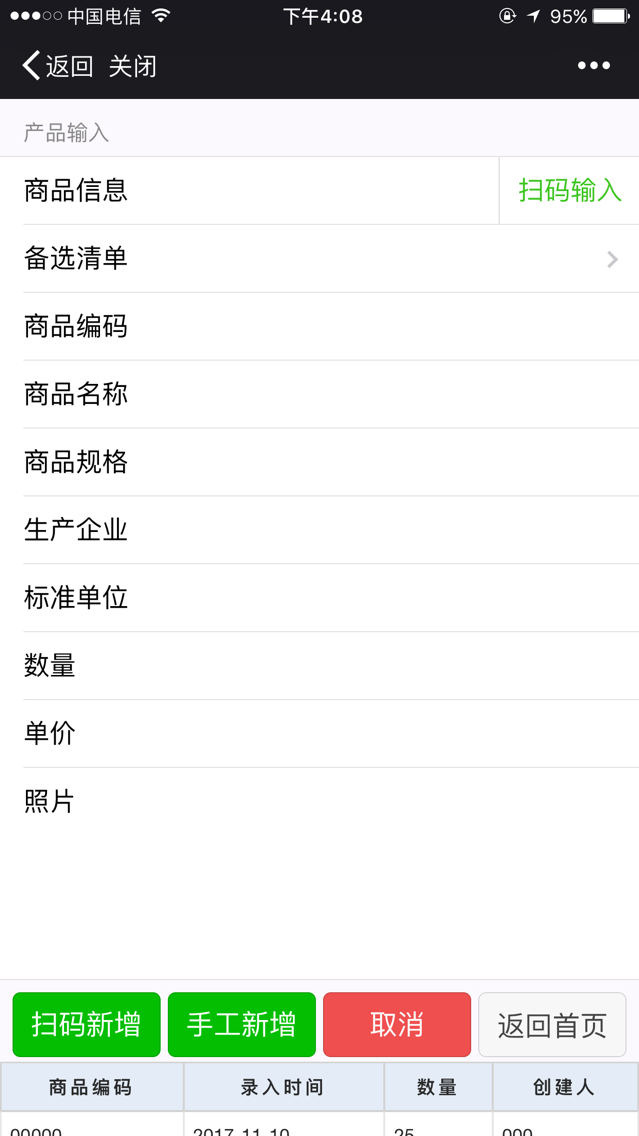The height and width of the screenshot is (1136, 639).
Task: Return home via 返回首页
Action: tap(552, 1024)
